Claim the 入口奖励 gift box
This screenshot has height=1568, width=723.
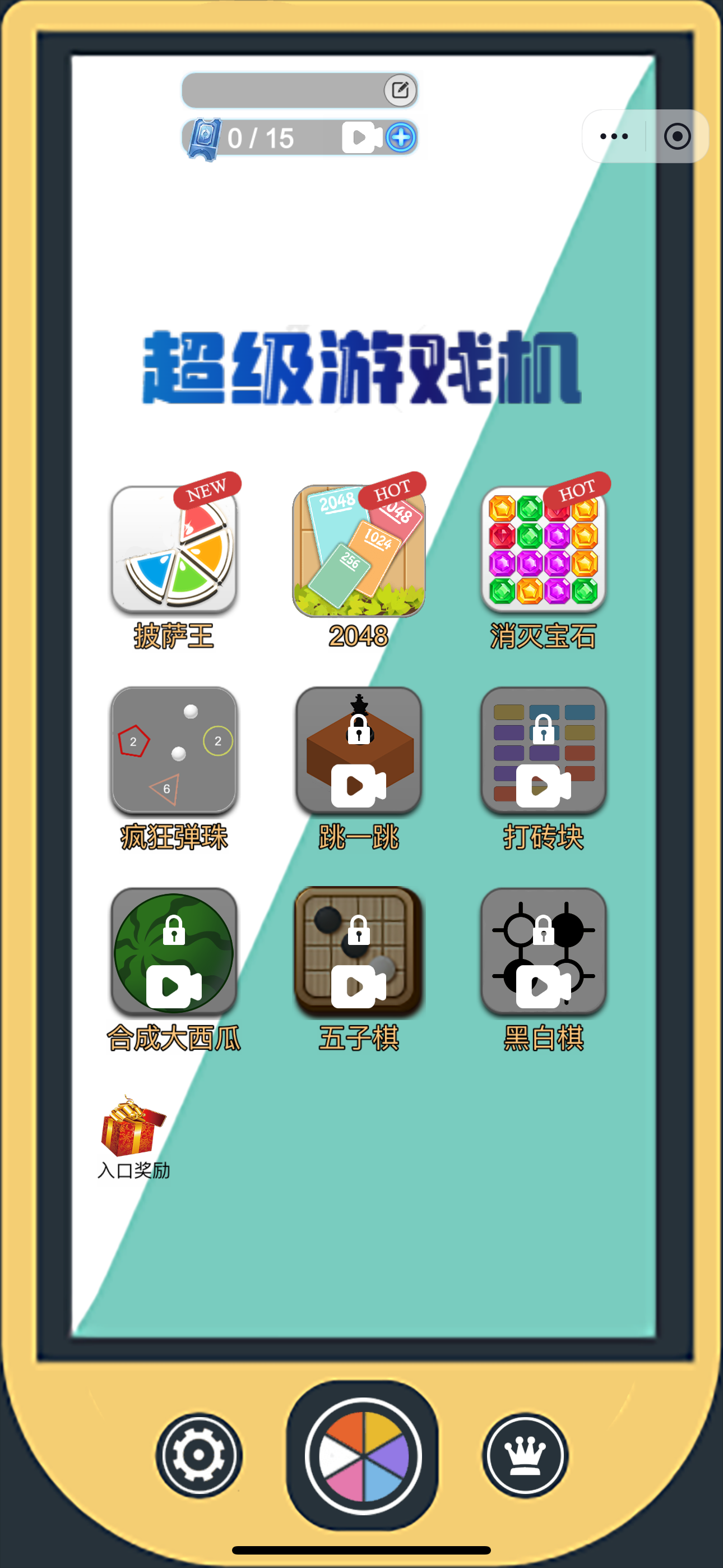pos(133,1128)
